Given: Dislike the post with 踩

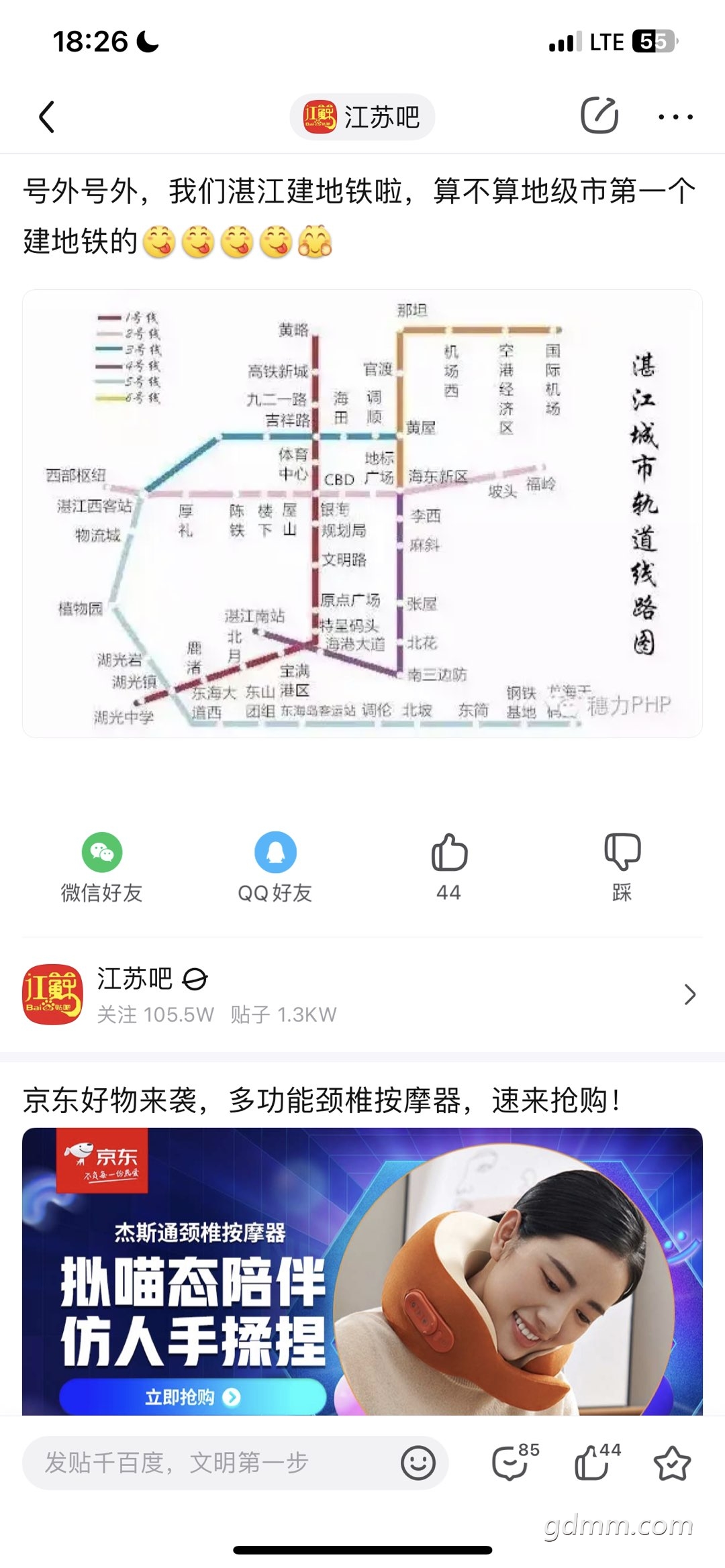Looking at the screenshot, I should (622, 866).
